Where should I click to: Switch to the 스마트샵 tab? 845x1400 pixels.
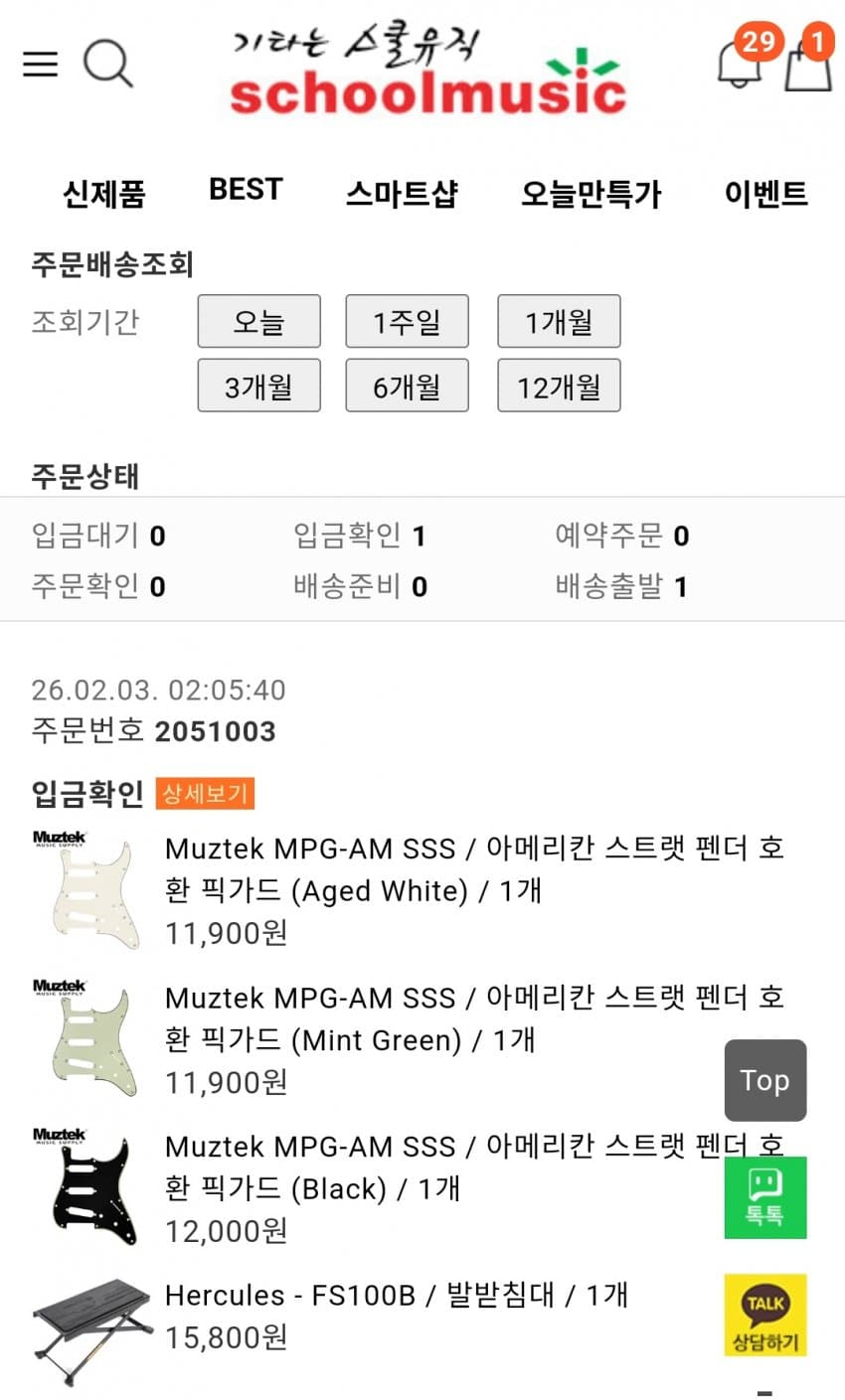click(402, 193)
